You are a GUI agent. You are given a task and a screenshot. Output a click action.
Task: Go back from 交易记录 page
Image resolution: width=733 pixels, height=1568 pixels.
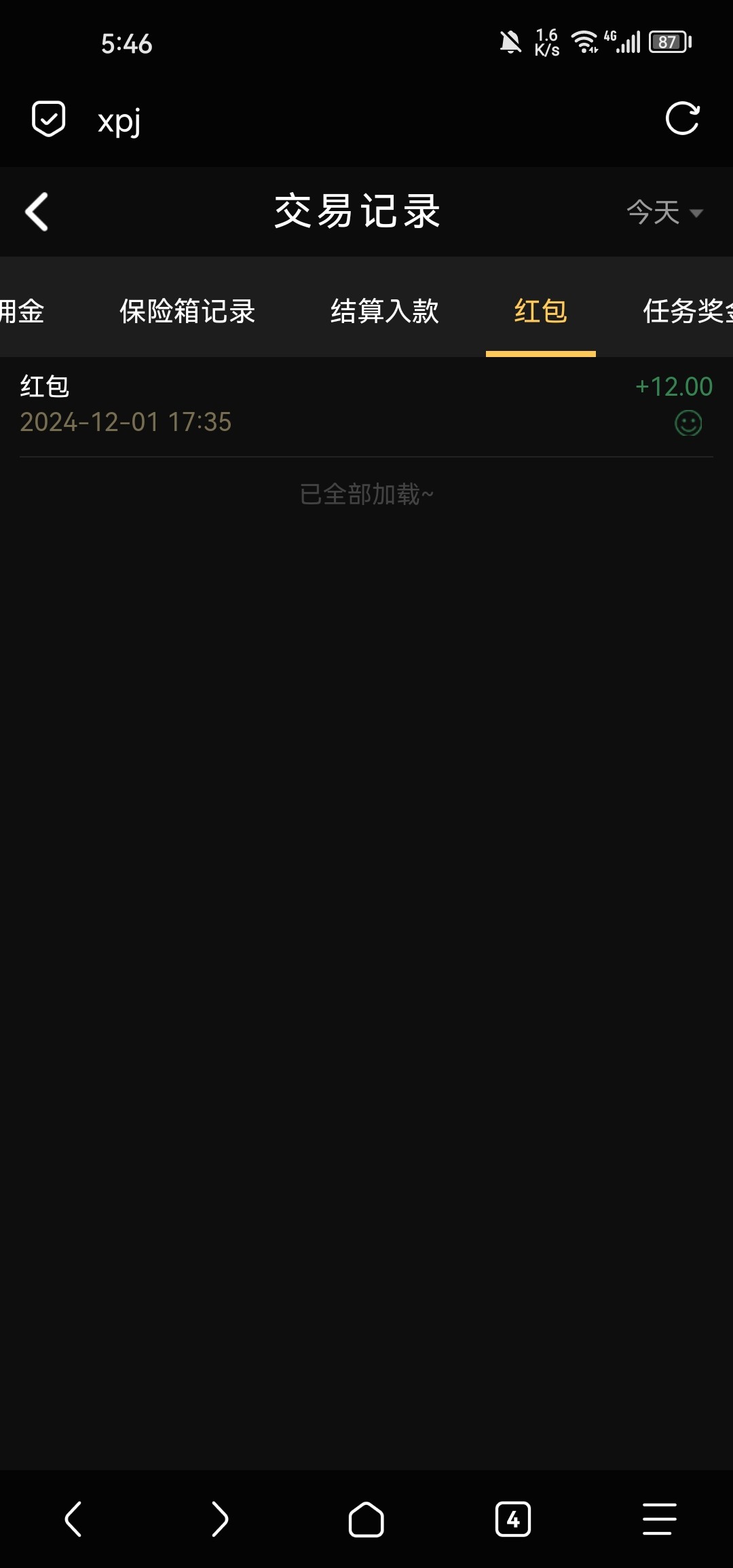(37, 212)
